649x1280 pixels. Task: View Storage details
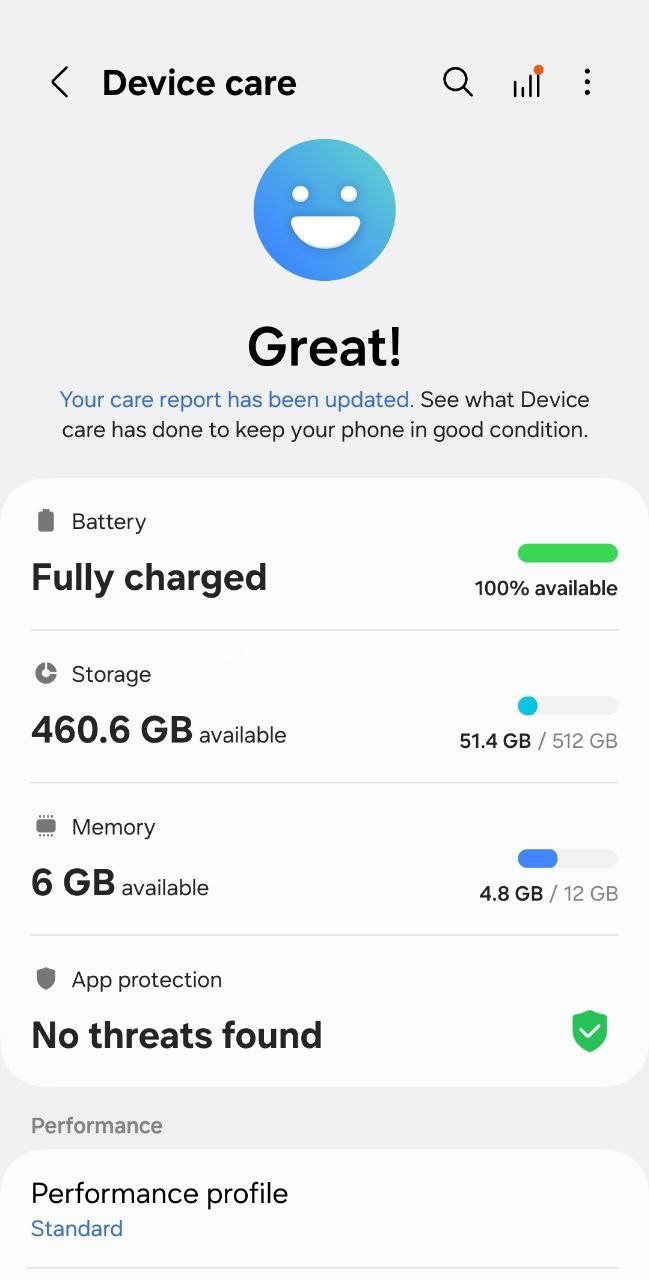click(x=324, y=706)
